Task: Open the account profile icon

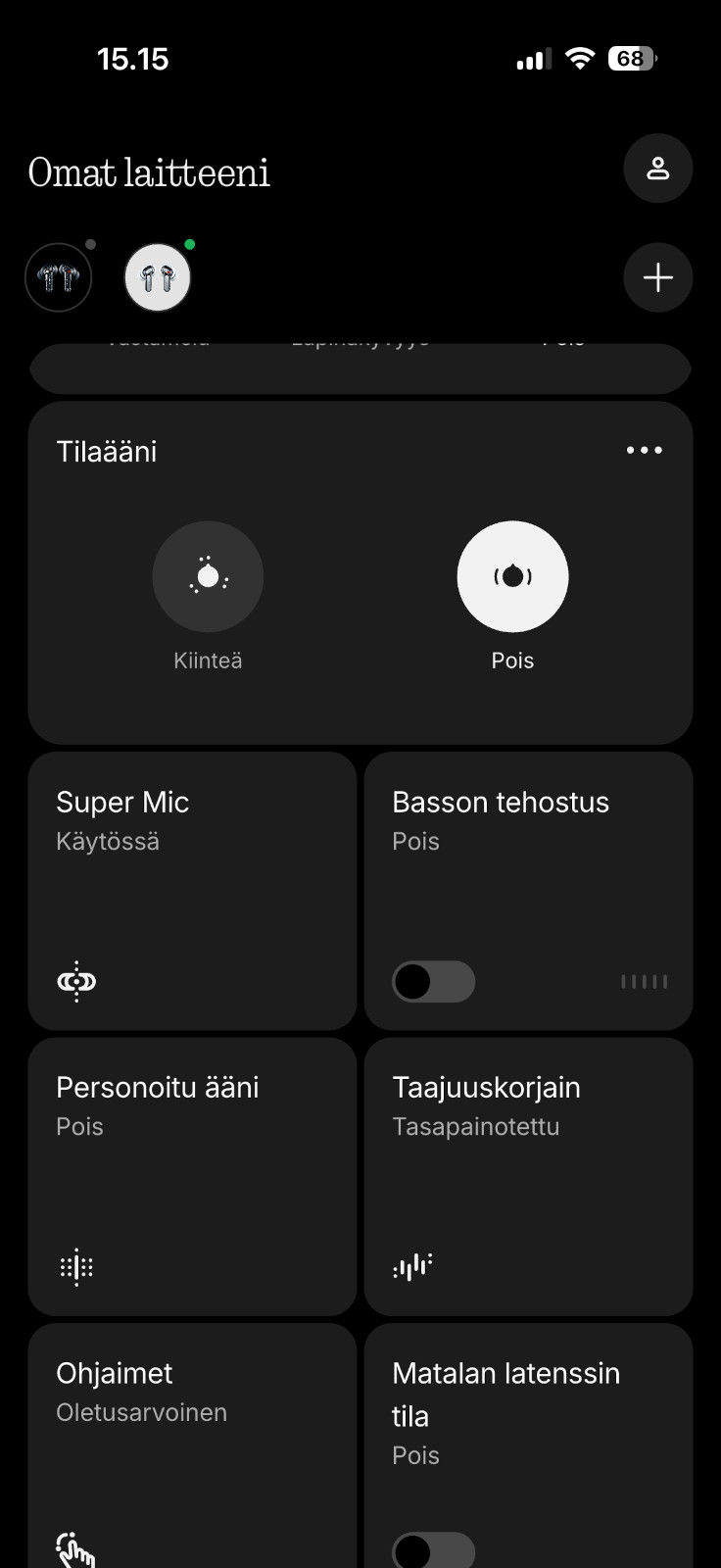Action: (x=657, y=169)
